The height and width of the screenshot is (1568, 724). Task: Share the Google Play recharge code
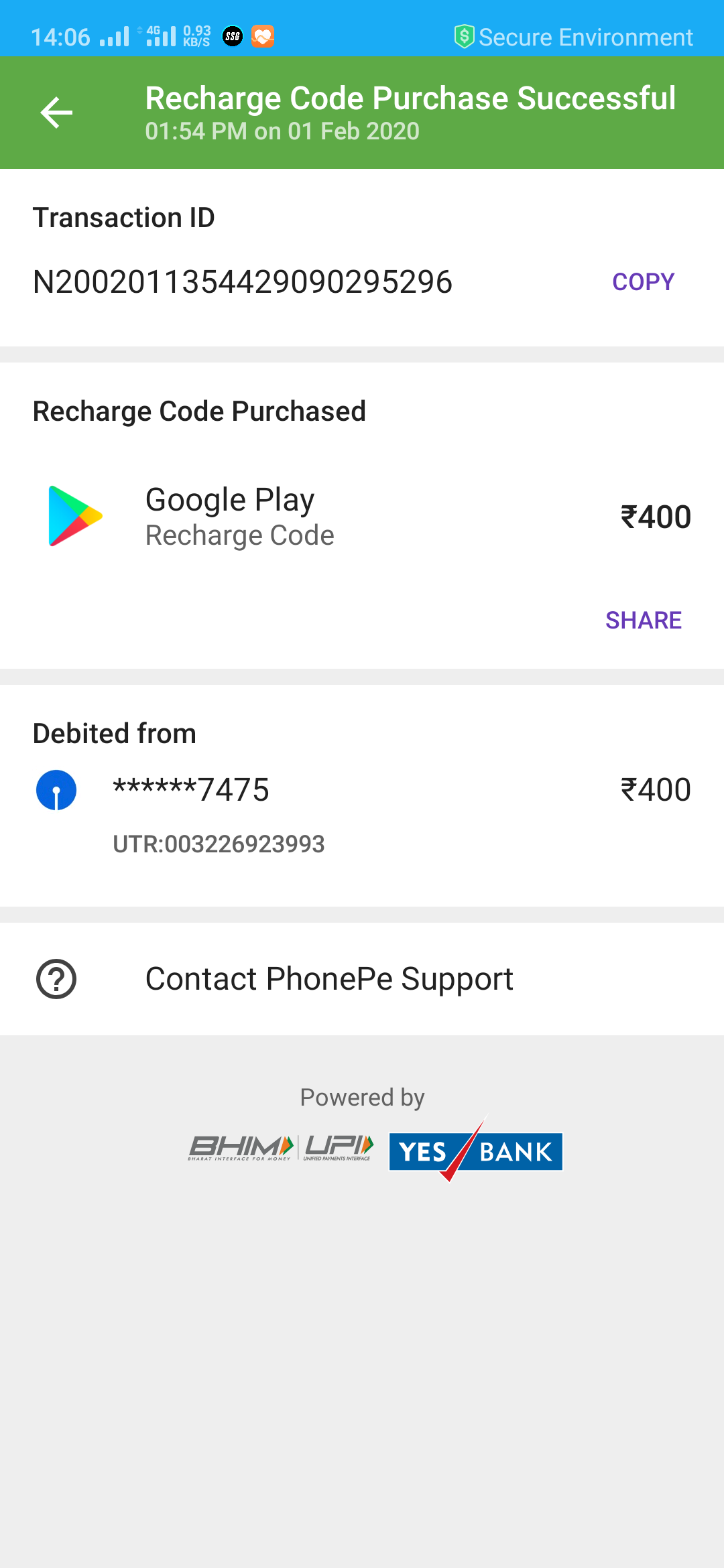643,620
